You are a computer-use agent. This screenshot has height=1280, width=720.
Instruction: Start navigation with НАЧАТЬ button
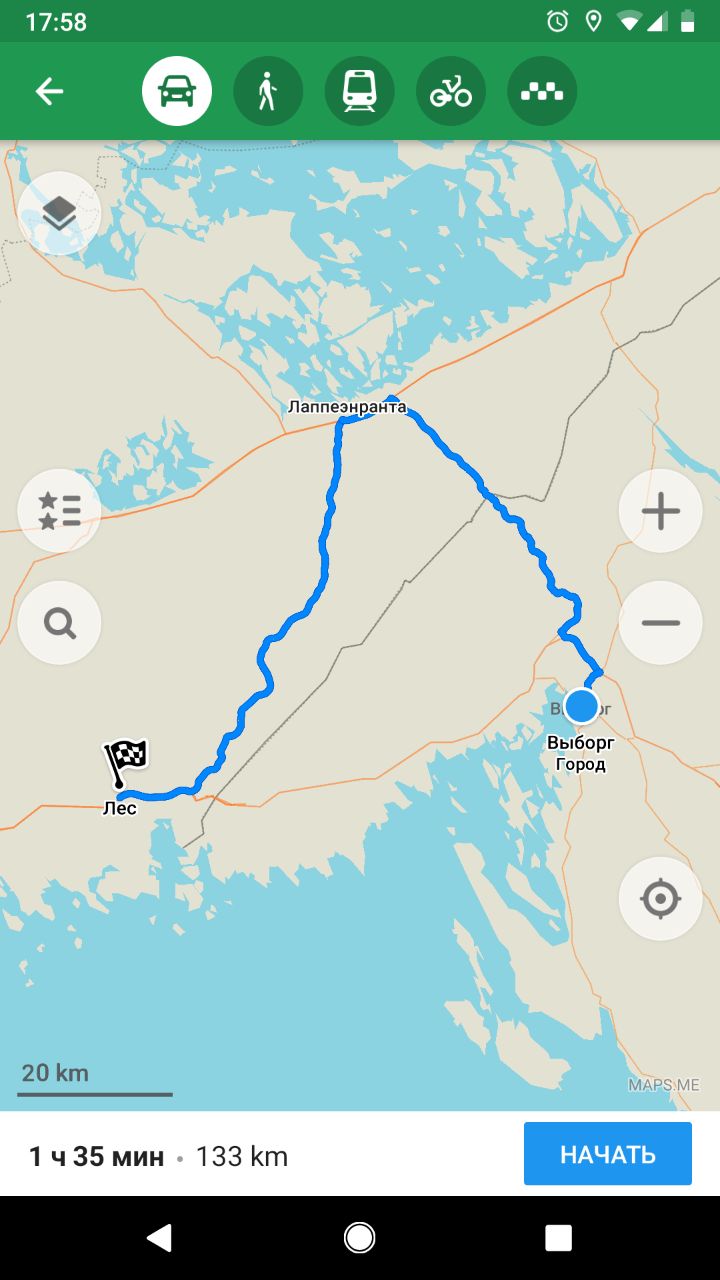608,1154
